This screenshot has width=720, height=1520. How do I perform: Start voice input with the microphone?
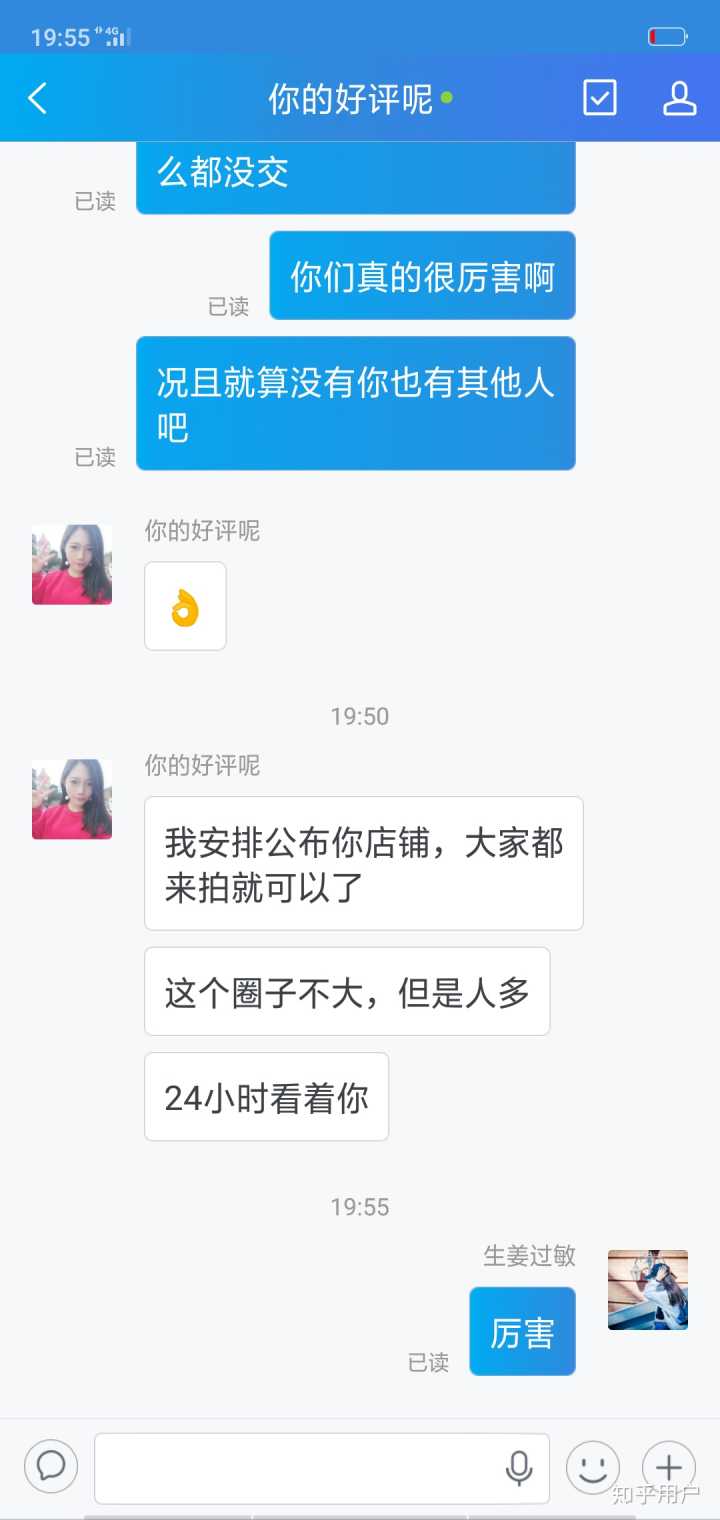(518, 1467)
